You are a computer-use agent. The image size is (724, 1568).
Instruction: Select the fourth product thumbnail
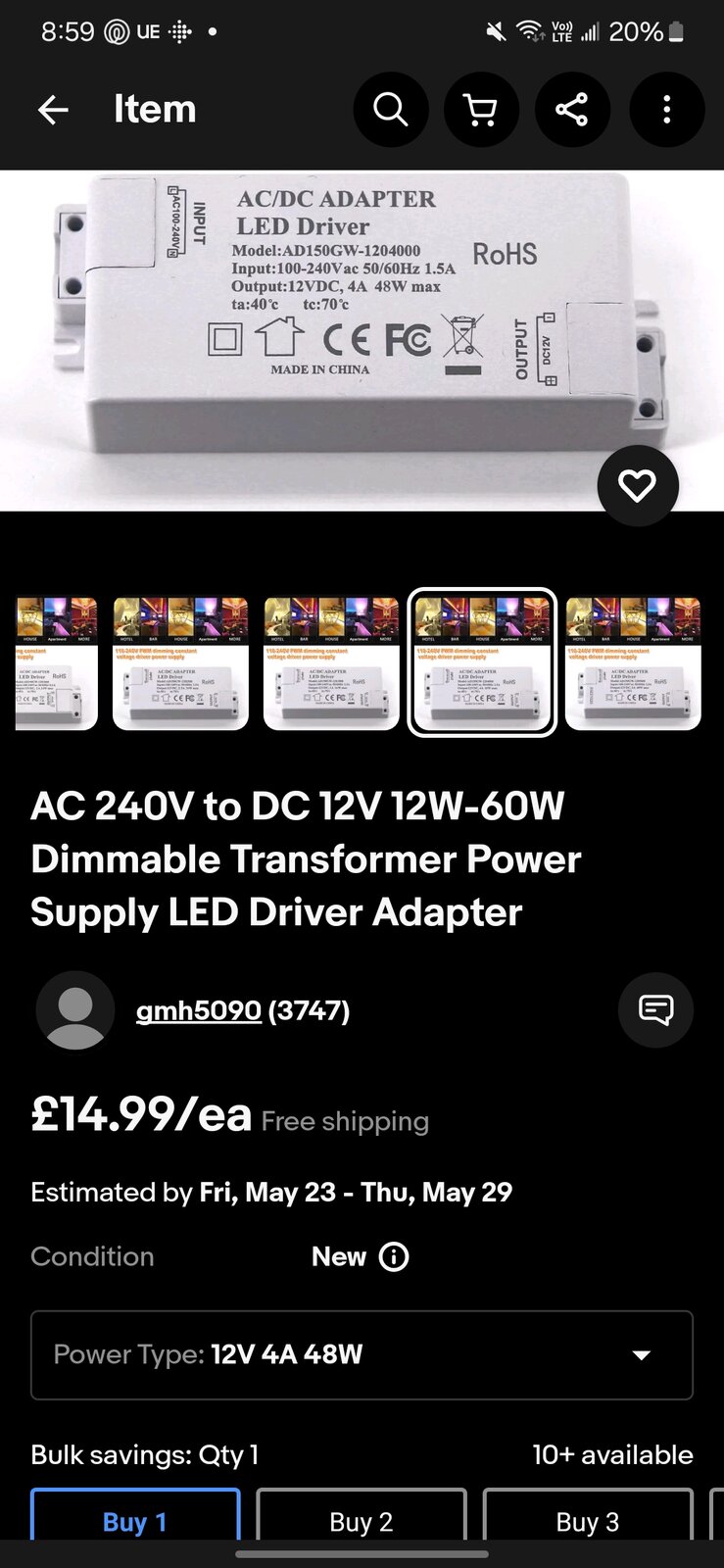point(481,661)
